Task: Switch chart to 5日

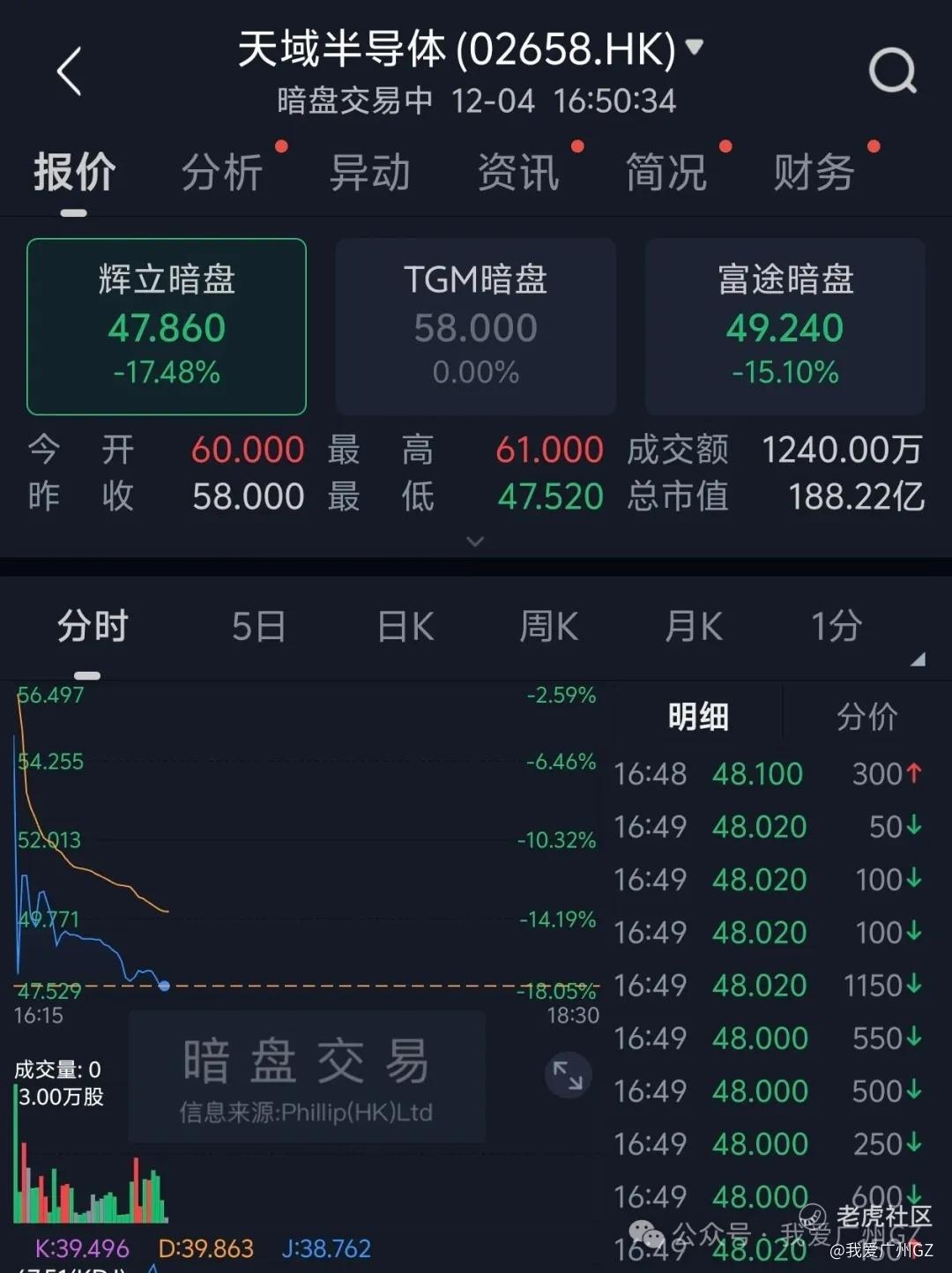Action: point(258,627)
